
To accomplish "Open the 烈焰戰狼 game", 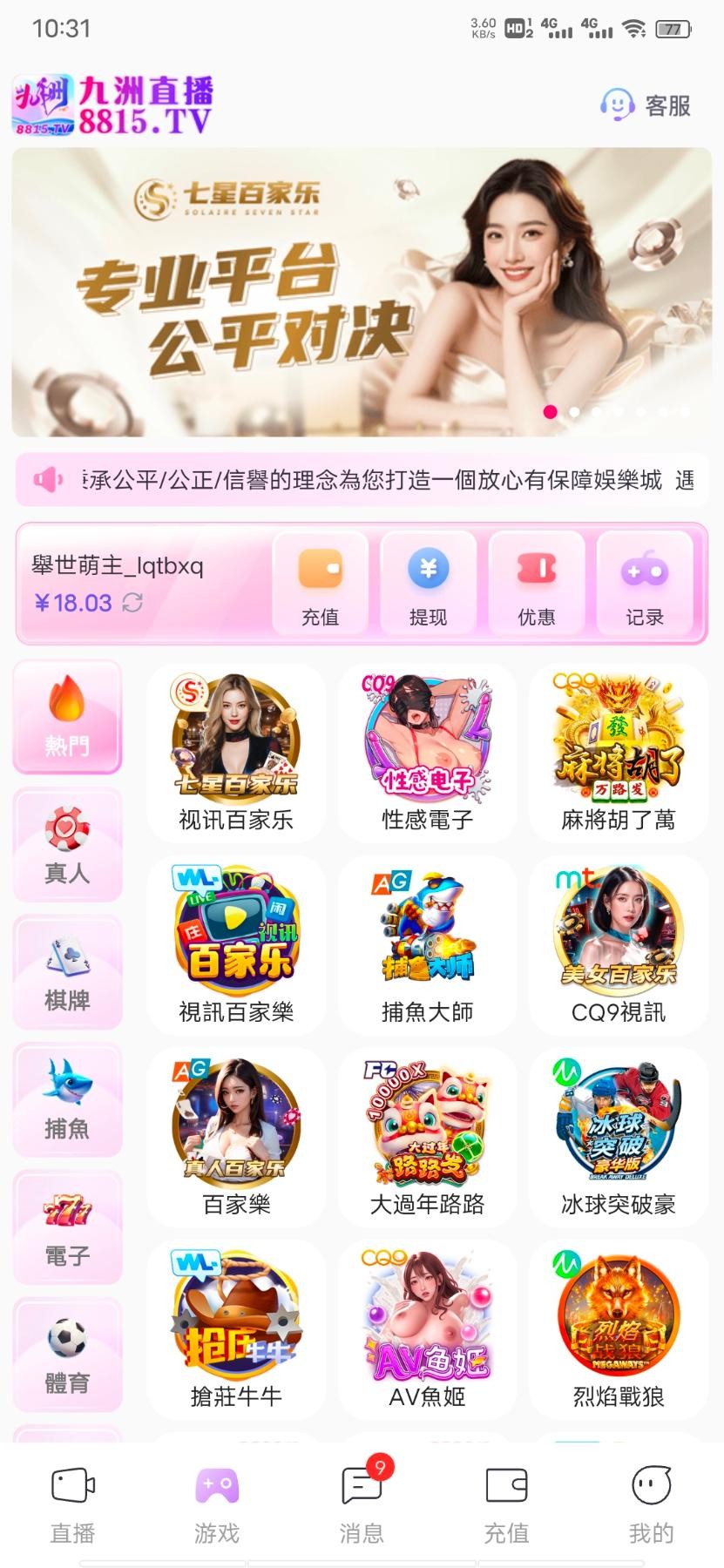I will 618,1329.
